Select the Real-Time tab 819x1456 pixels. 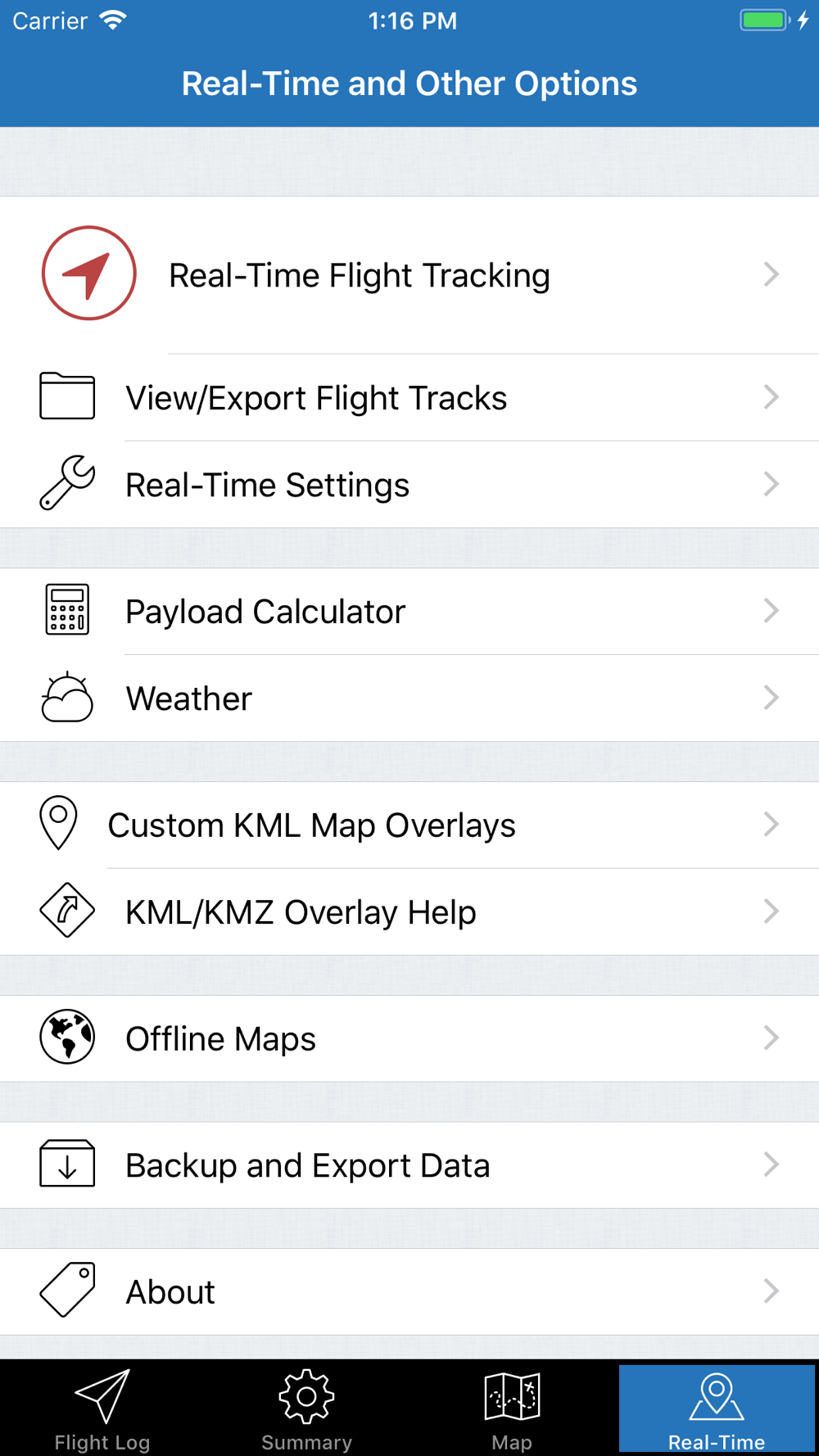[717, 1409]
